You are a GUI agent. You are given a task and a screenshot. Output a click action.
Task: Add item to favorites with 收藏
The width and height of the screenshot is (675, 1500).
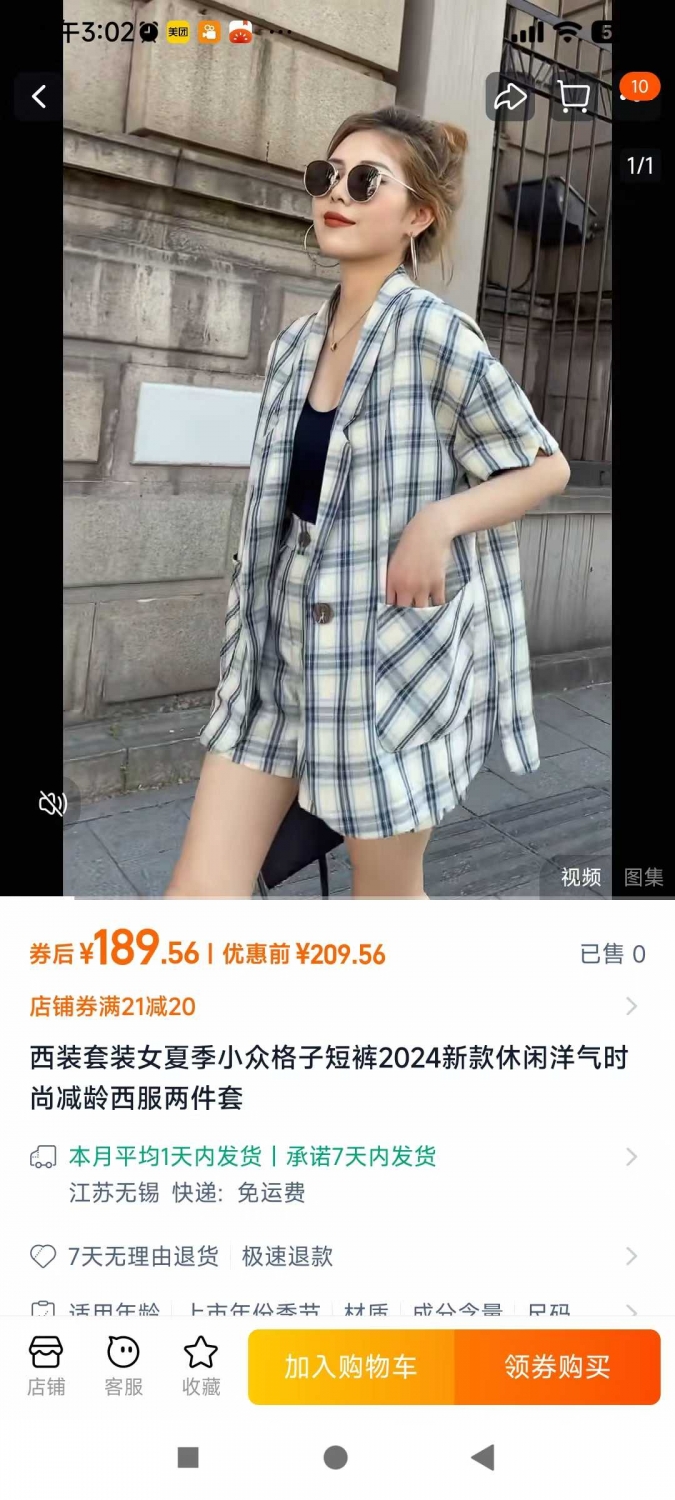tap(200, 1365)
